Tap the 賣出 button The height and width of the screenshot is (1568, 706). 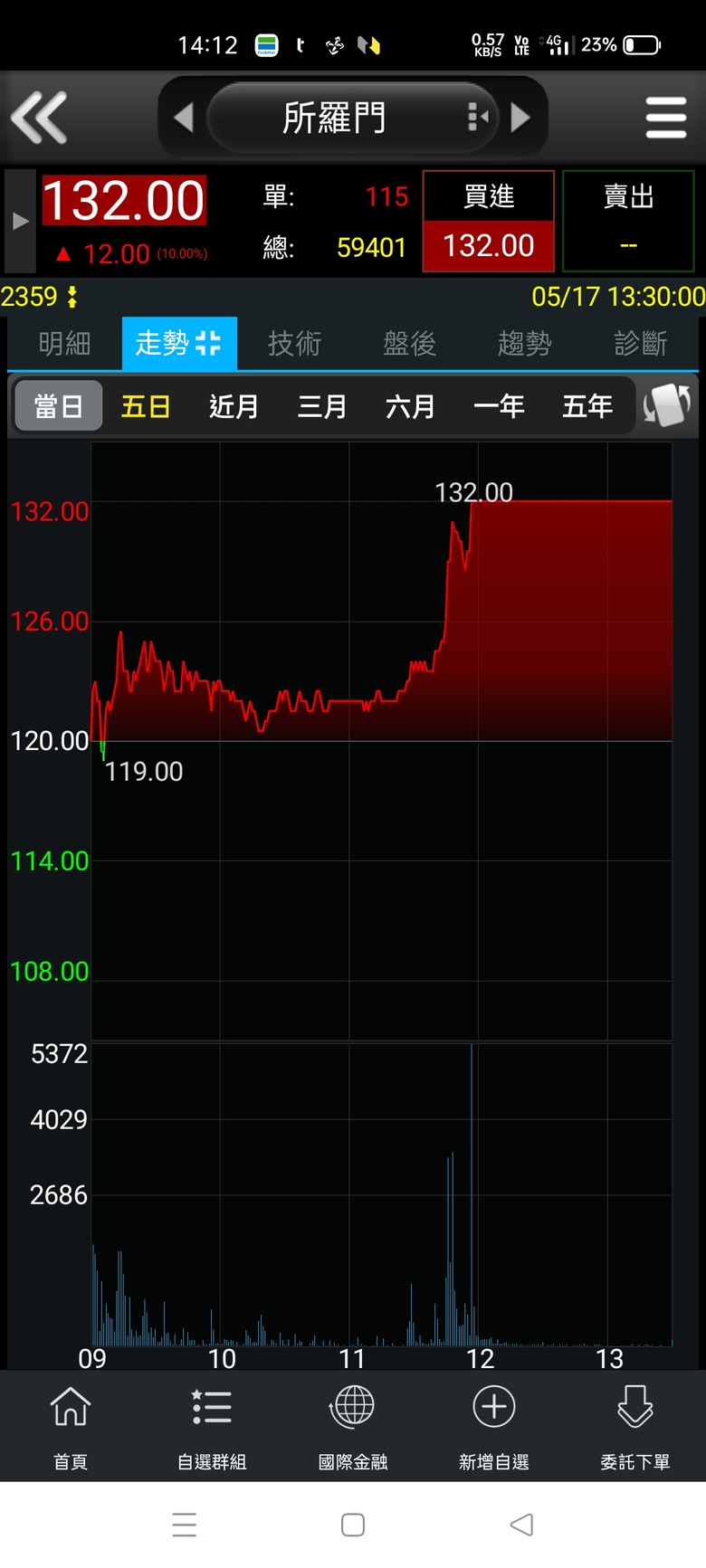[x=628, y=221]
